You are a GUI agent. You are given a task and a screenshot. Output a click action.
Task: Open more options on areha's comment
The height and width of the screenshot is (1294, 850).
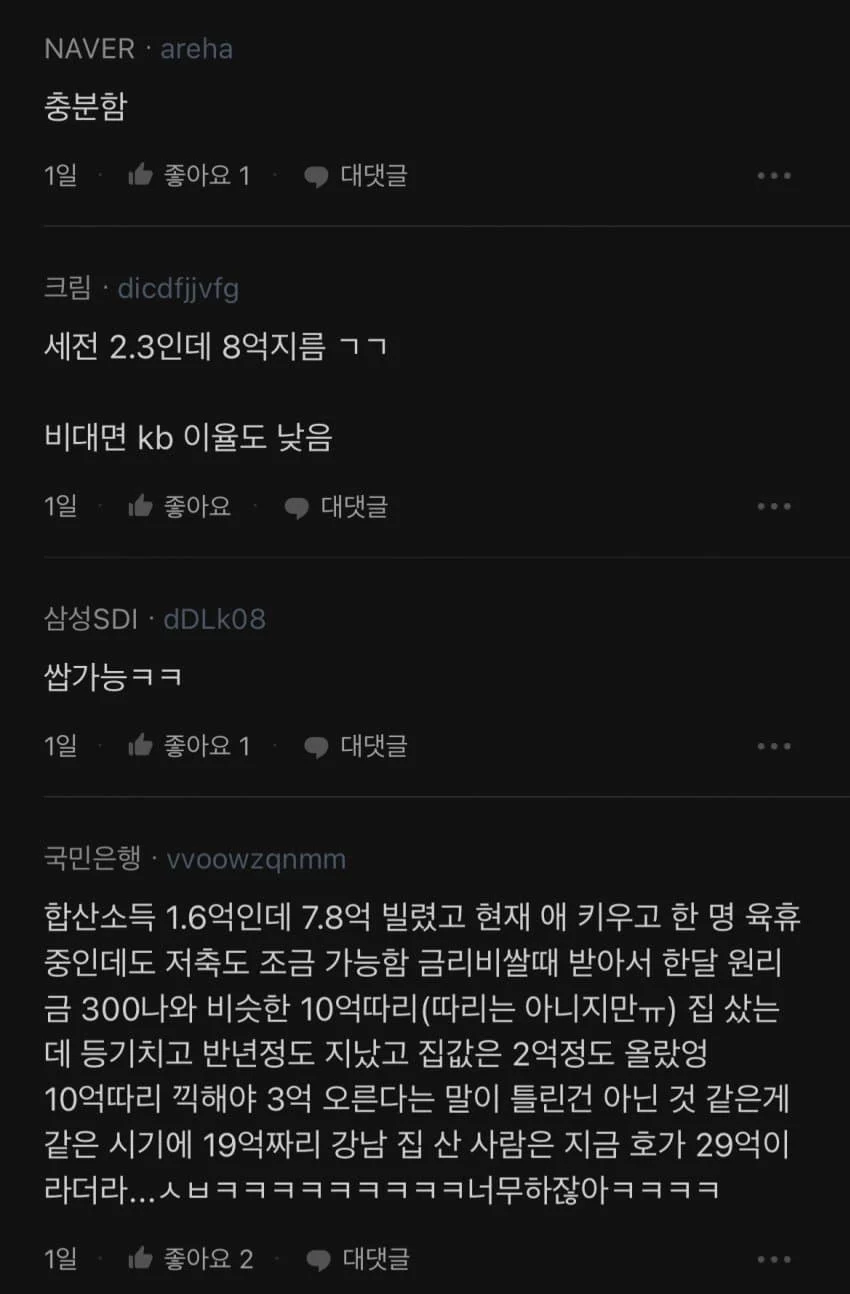point(774,176)
